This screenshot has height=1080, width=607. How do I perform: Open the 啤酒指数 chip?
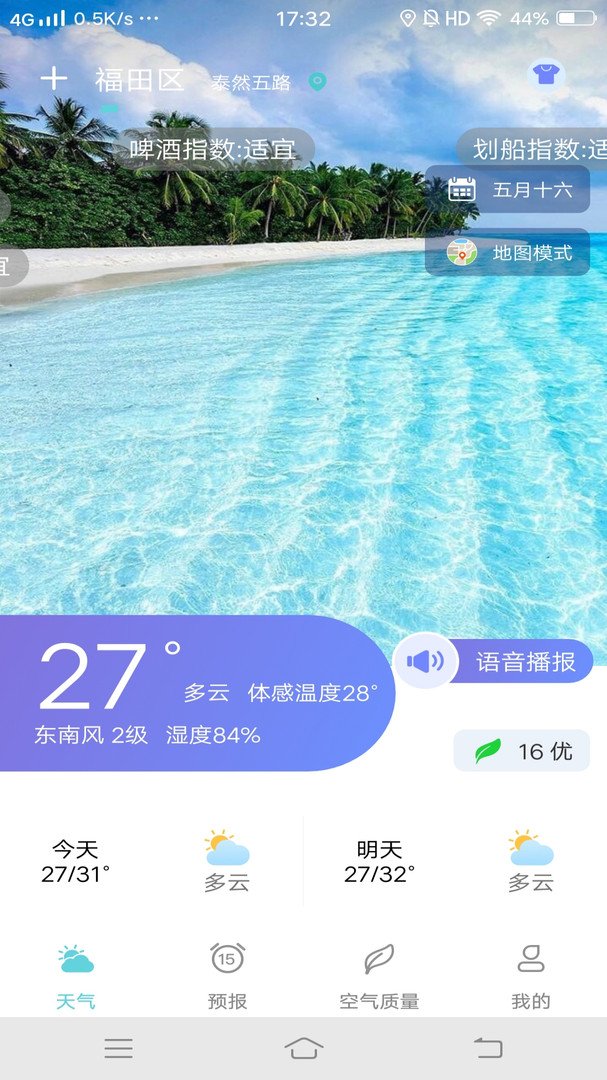pos(213,150)
